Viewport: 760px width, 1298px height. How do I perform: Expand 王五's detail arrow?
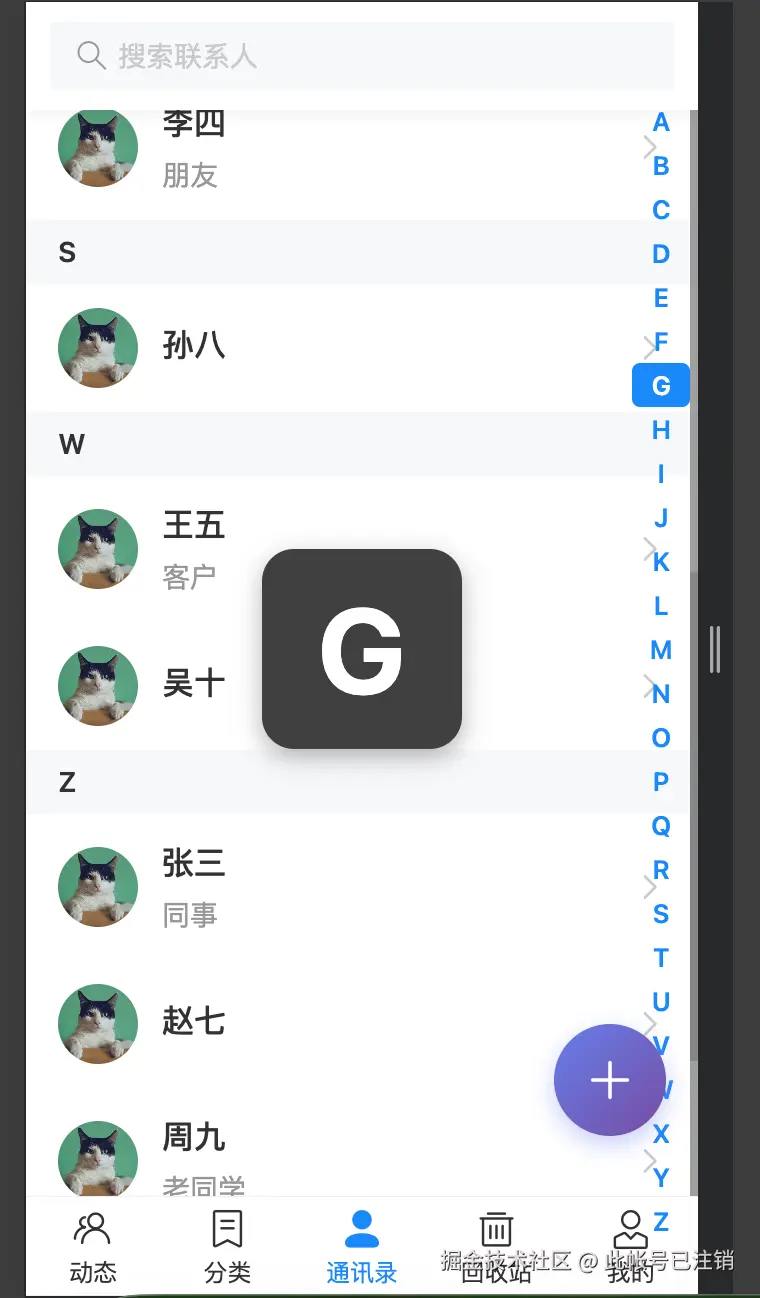[648, 548]
